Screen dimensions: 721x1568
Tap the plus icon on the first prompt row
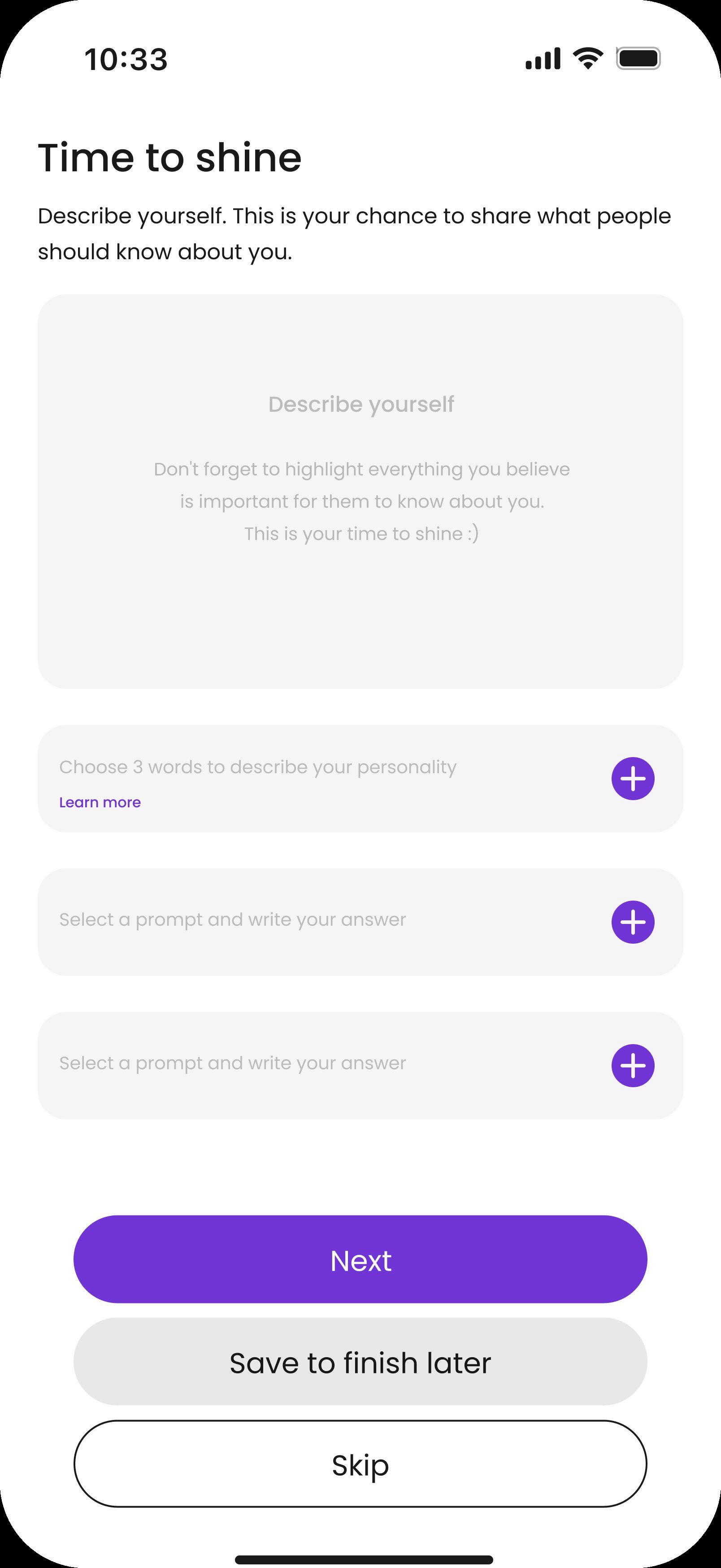pos(634,922)
